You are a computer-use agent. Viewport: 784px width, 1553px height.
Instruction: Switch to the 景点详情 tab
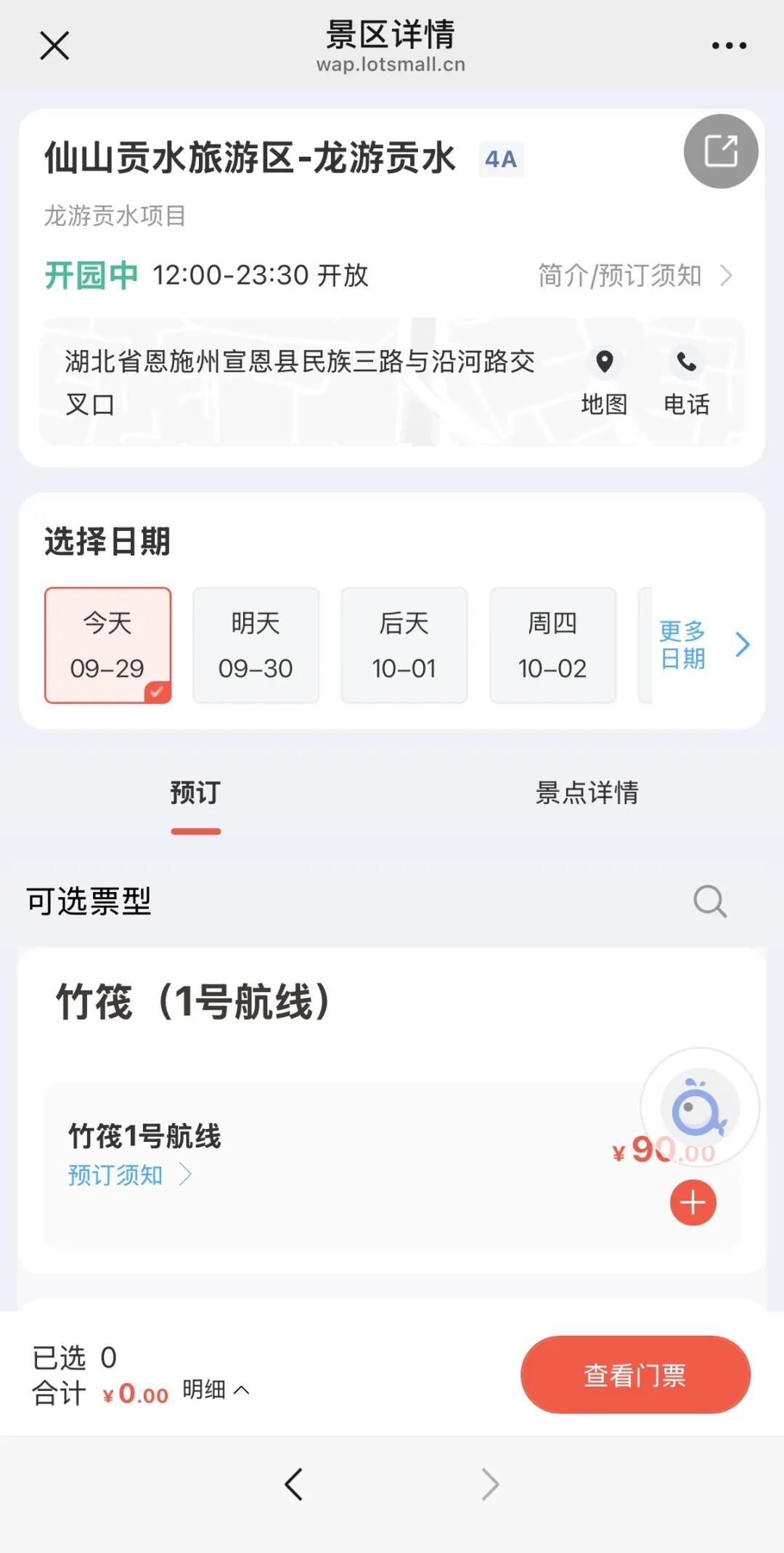587,793
